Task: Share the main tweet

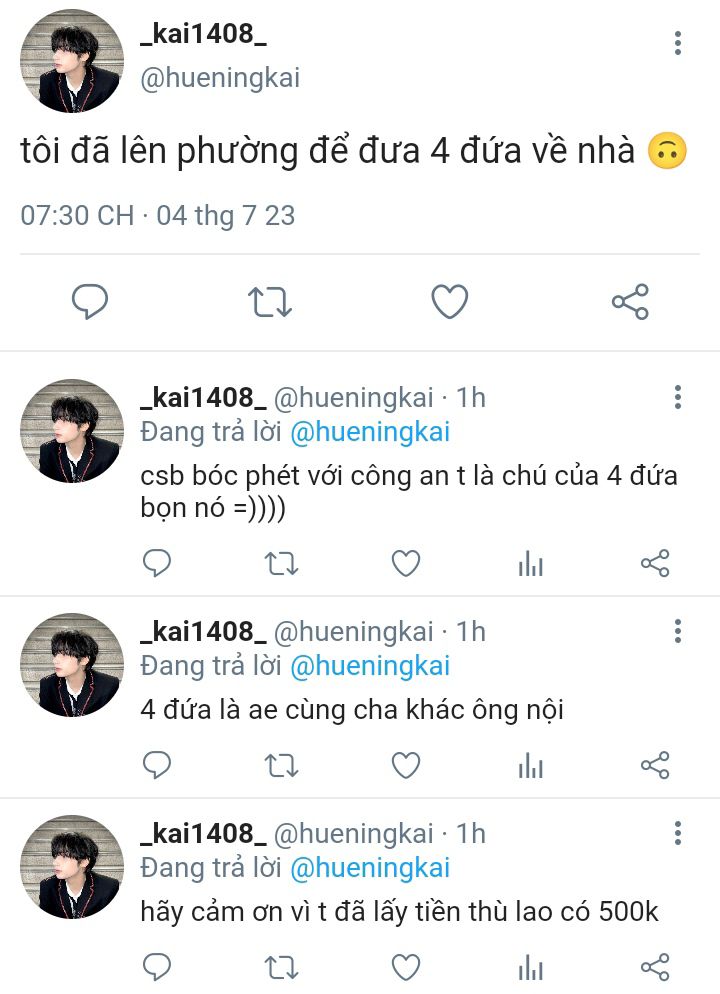Action: (629, 301)
